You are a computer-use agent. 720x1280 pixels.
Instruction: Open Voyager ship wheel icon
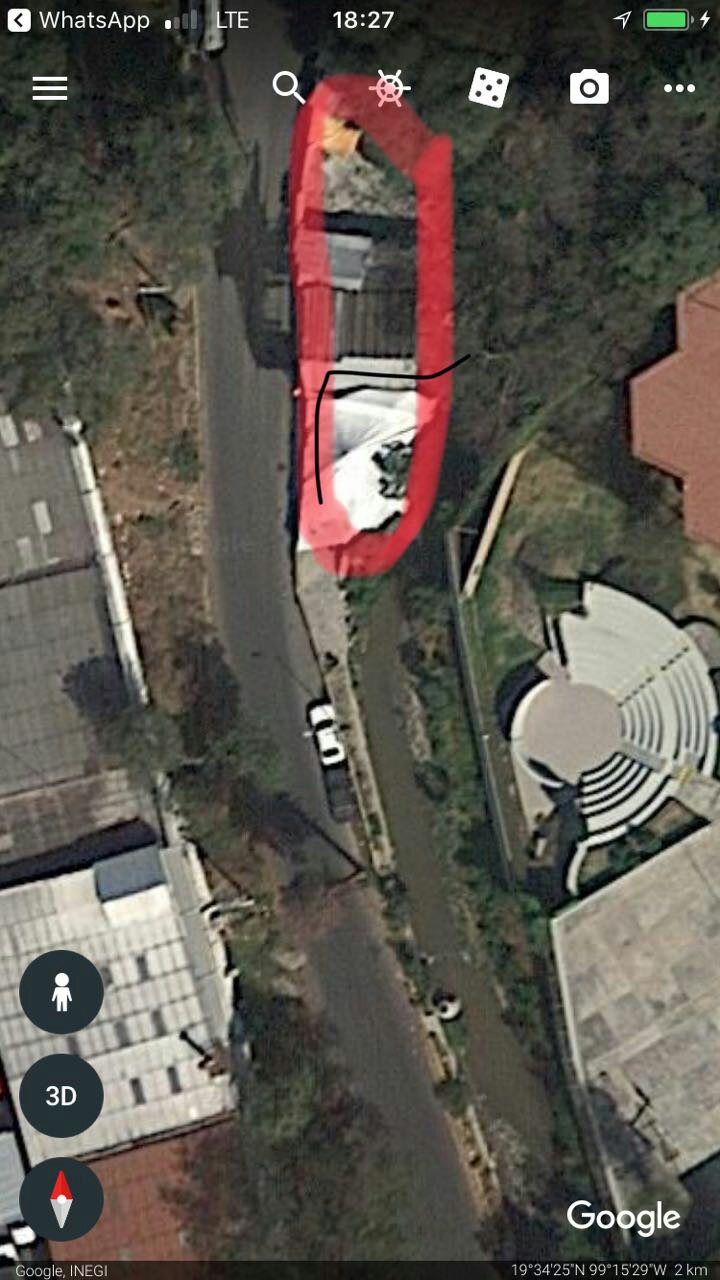pos(389,88)
